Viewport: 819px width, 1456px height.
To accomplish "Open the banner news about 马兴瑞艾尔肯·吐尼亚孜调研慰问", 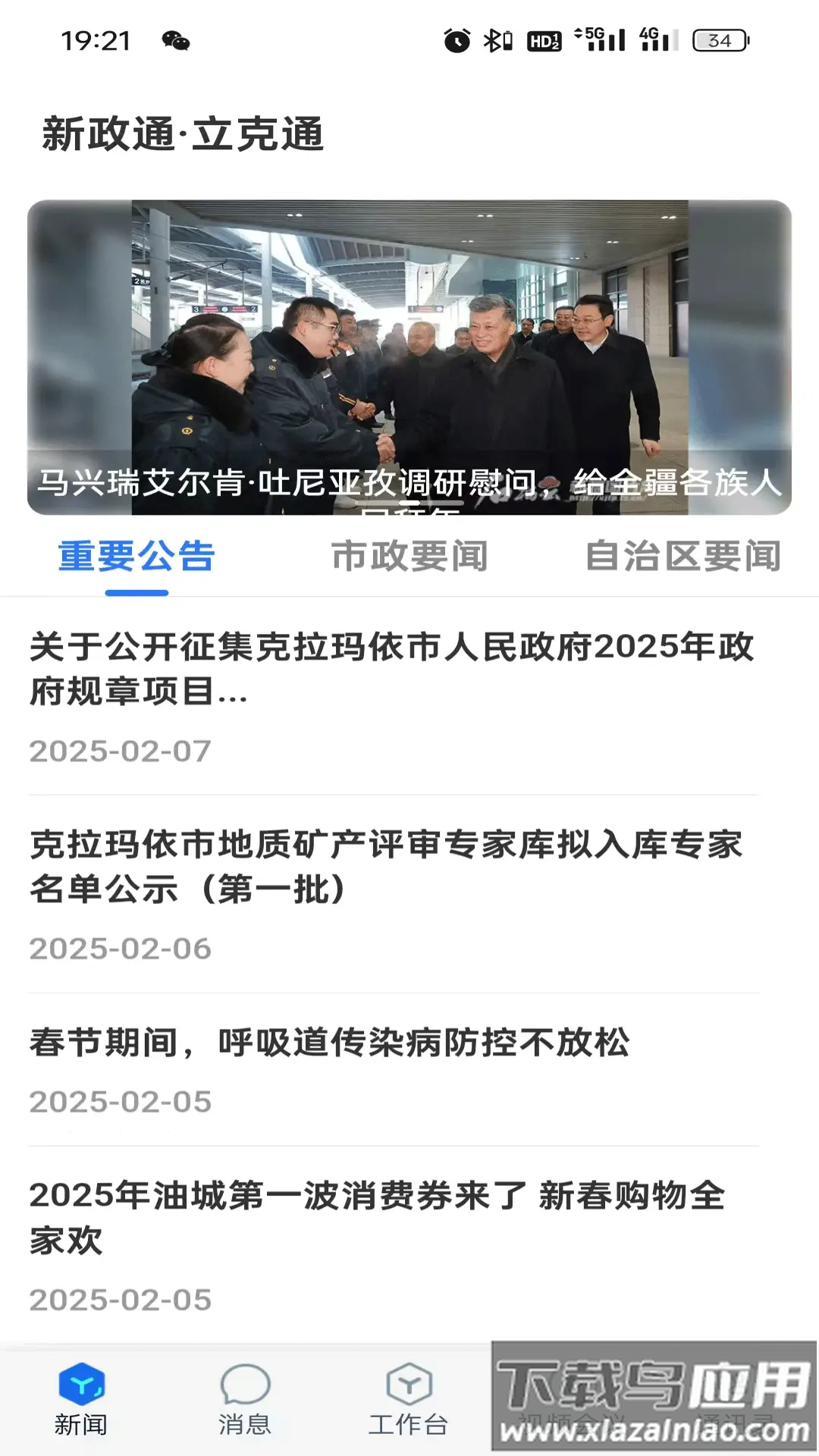I will (409, 356).
